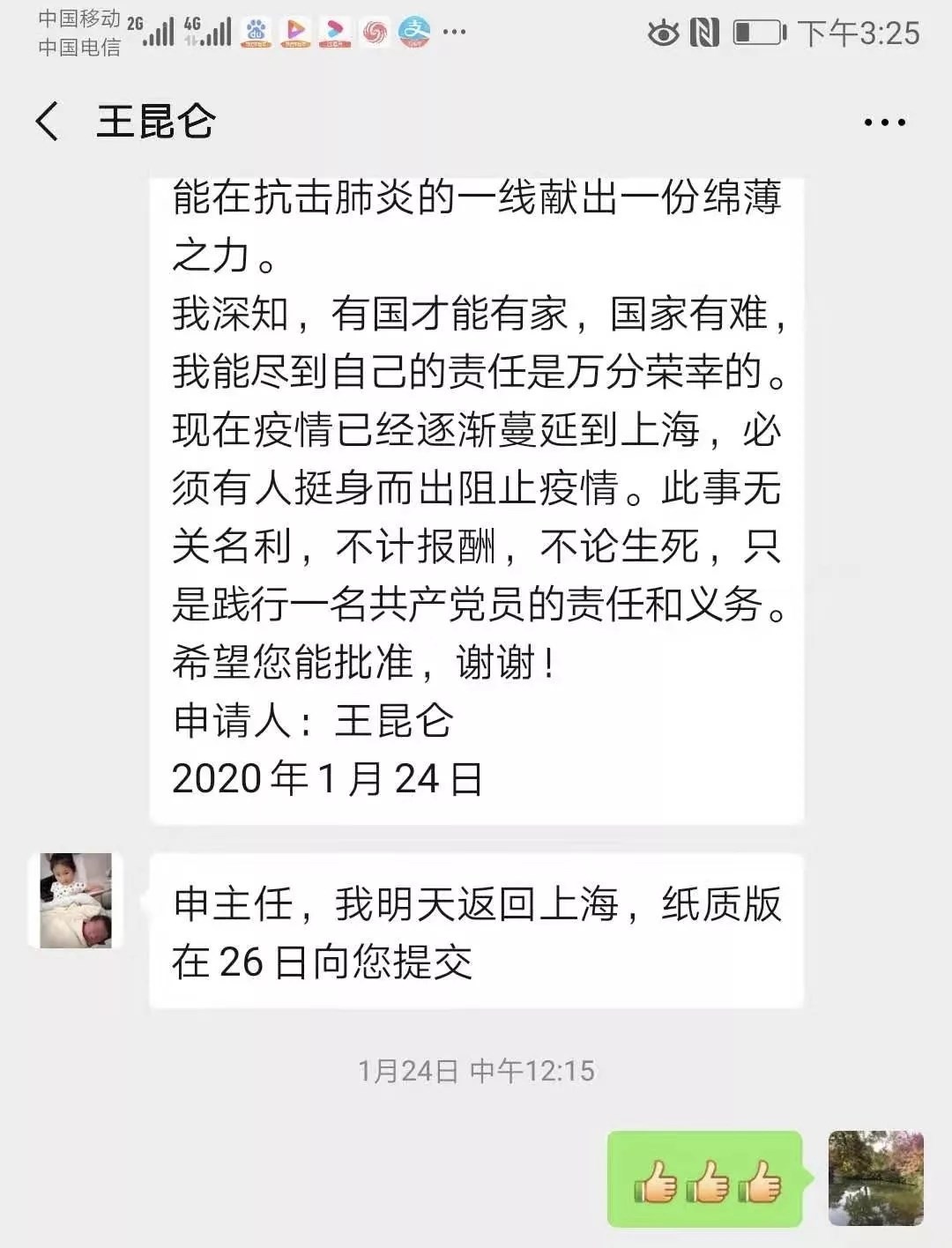Go back from the 王昆仑 chat

tap(48, 122)
